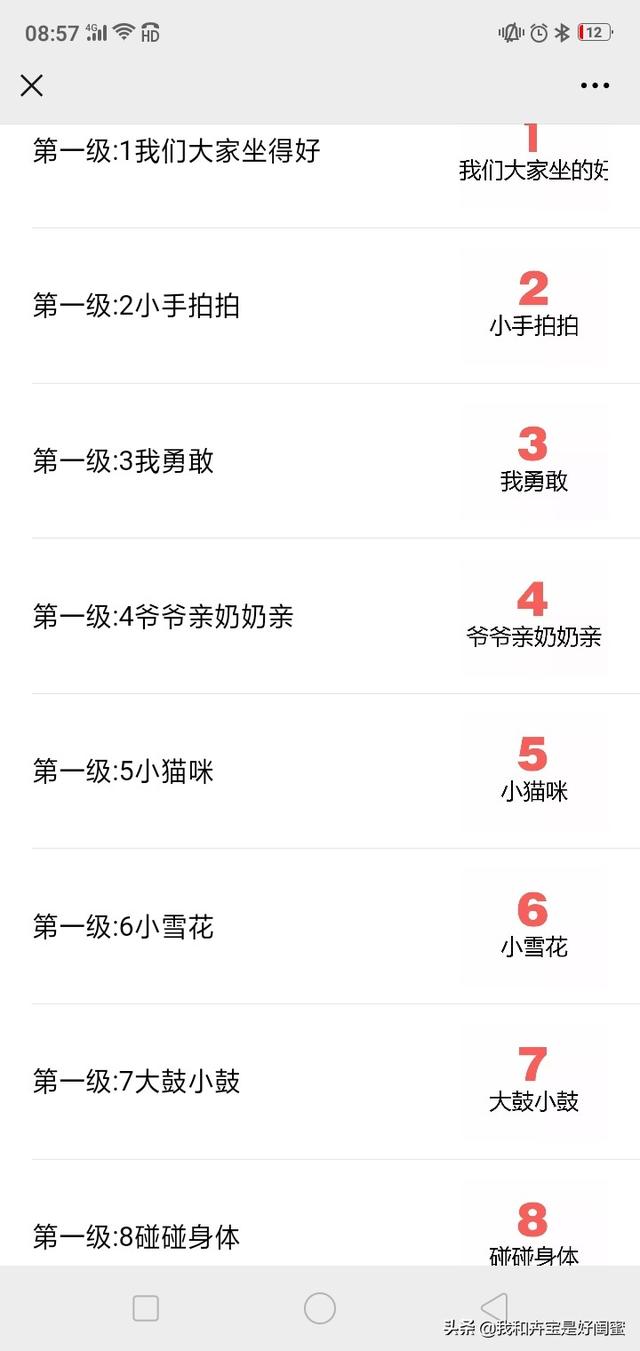Go to the system home screen
Viewport: 640px width, 1351px height.
point(320,1308)
